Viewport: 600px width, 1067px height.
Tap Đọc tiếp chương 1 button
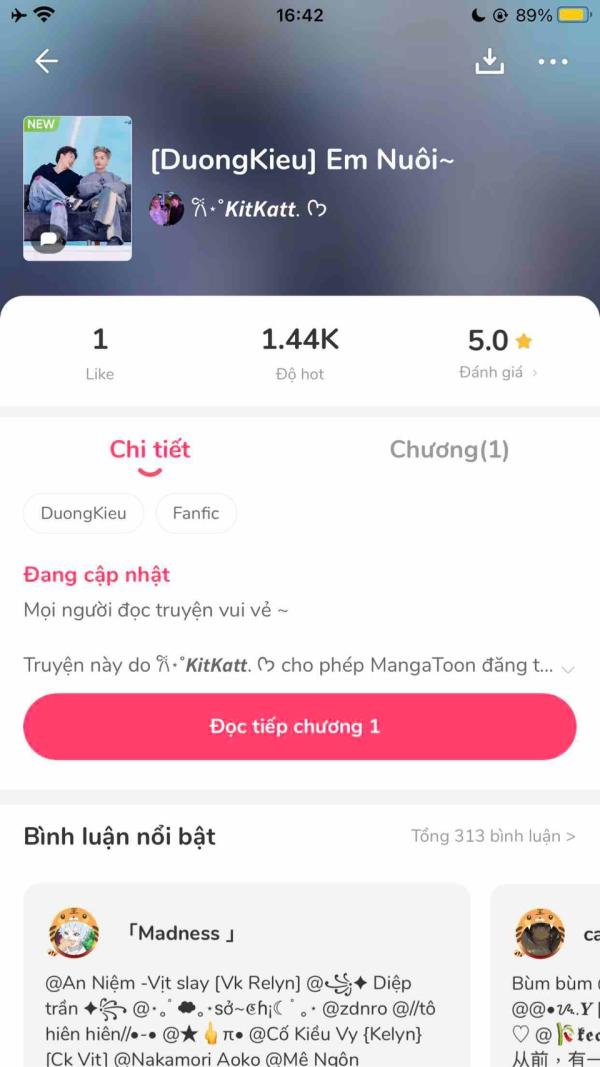(x=300, y=727)
